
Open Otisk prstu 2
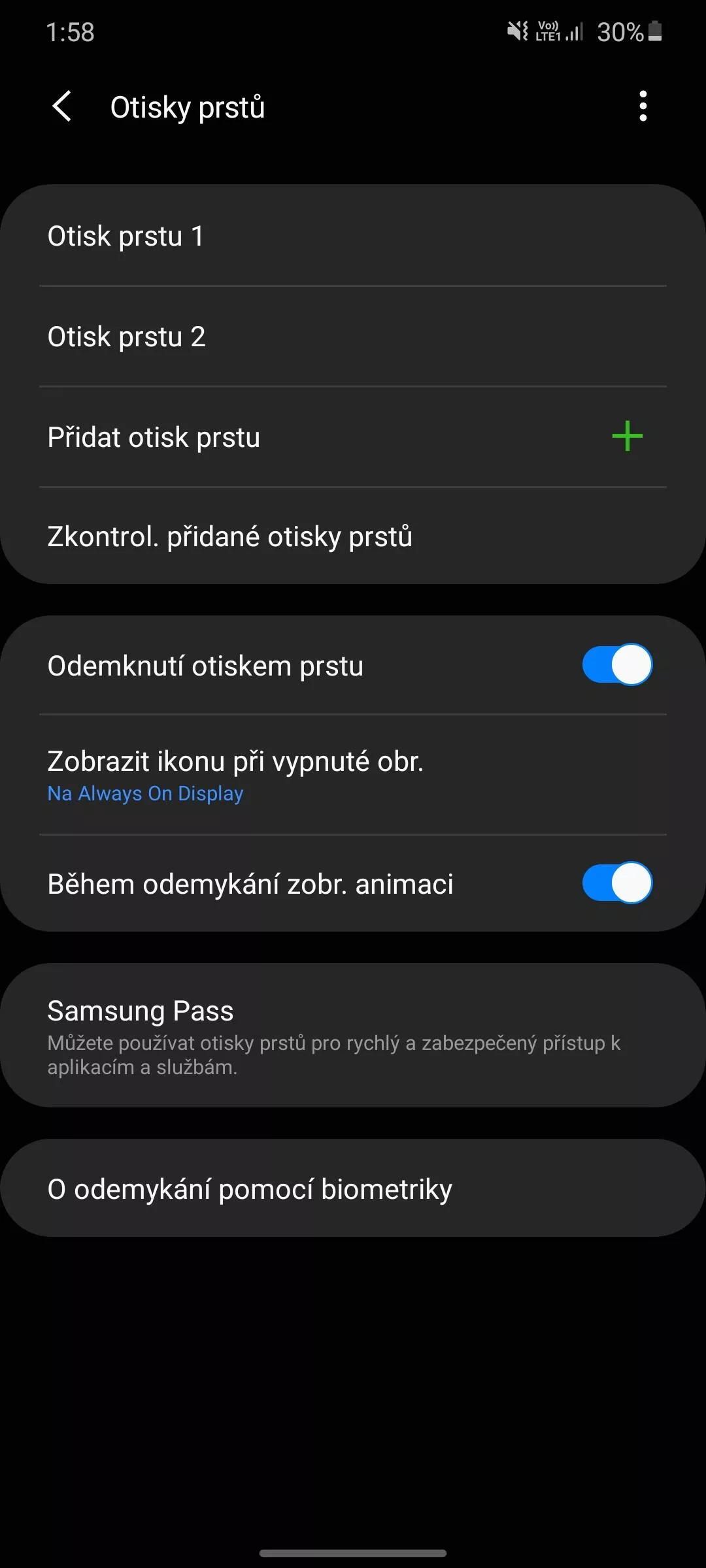coord(353,336)
